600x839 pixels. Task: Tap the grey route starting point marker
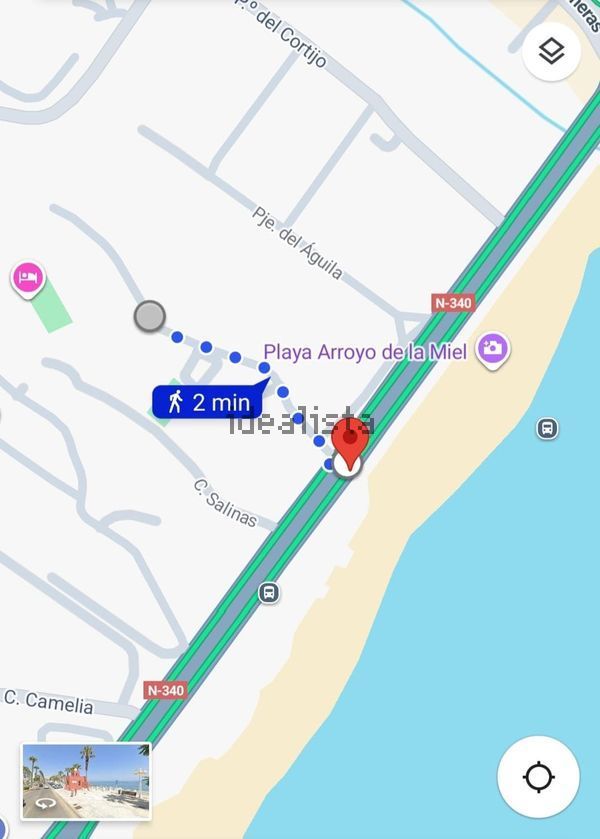click(x=149, y=316)
